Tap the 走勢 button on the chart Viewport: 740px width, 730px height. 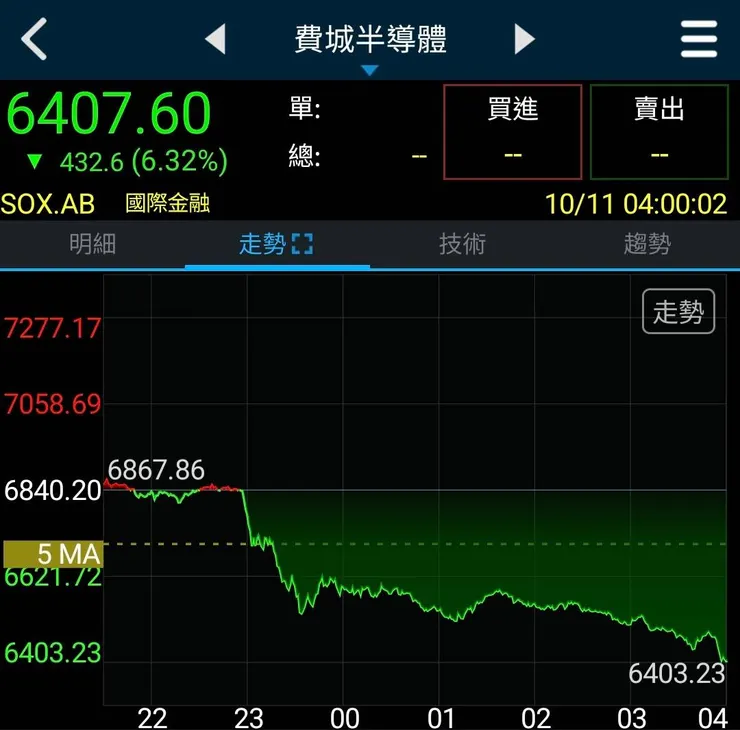(678, 312)
